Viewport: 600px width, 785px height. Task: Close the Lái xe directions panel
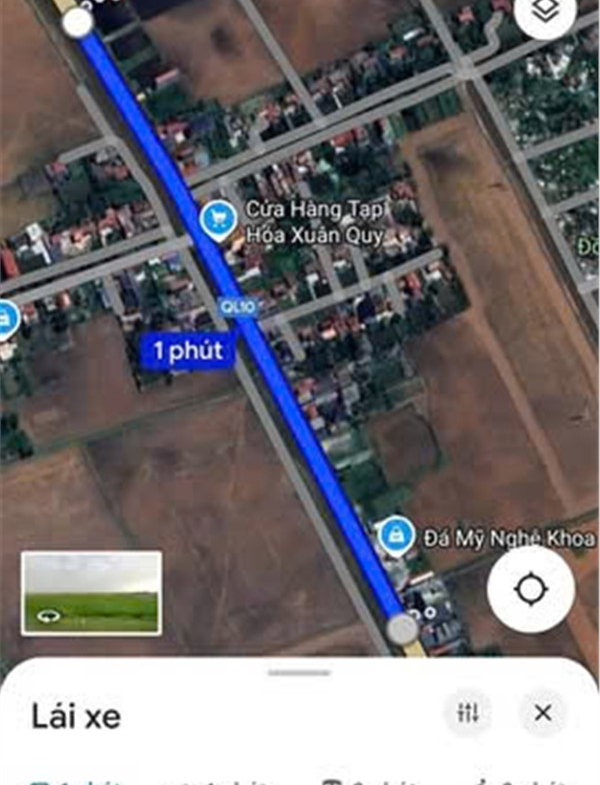[543, 713]
